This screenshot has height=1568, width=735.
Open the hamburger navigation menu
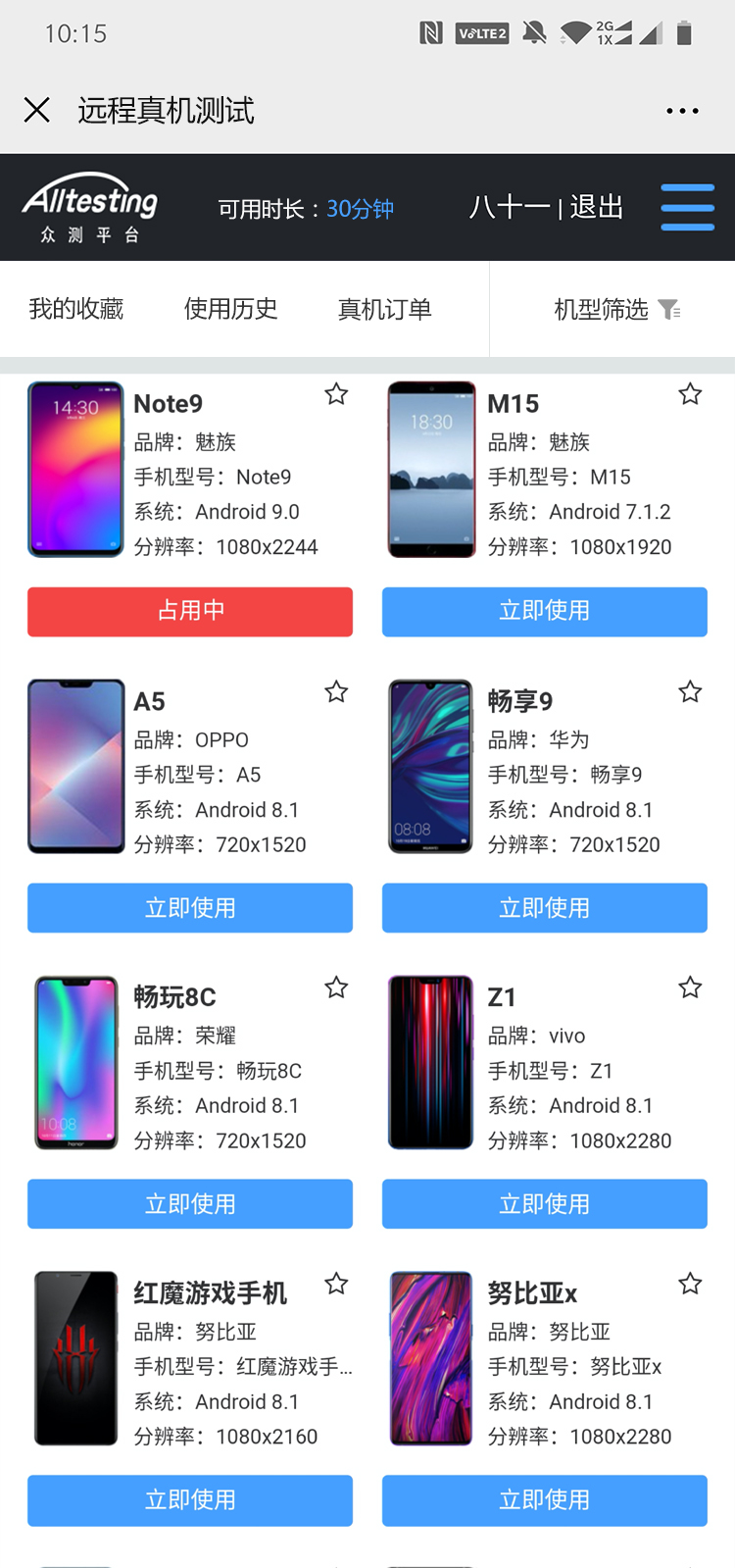click(x=687, y=207)
